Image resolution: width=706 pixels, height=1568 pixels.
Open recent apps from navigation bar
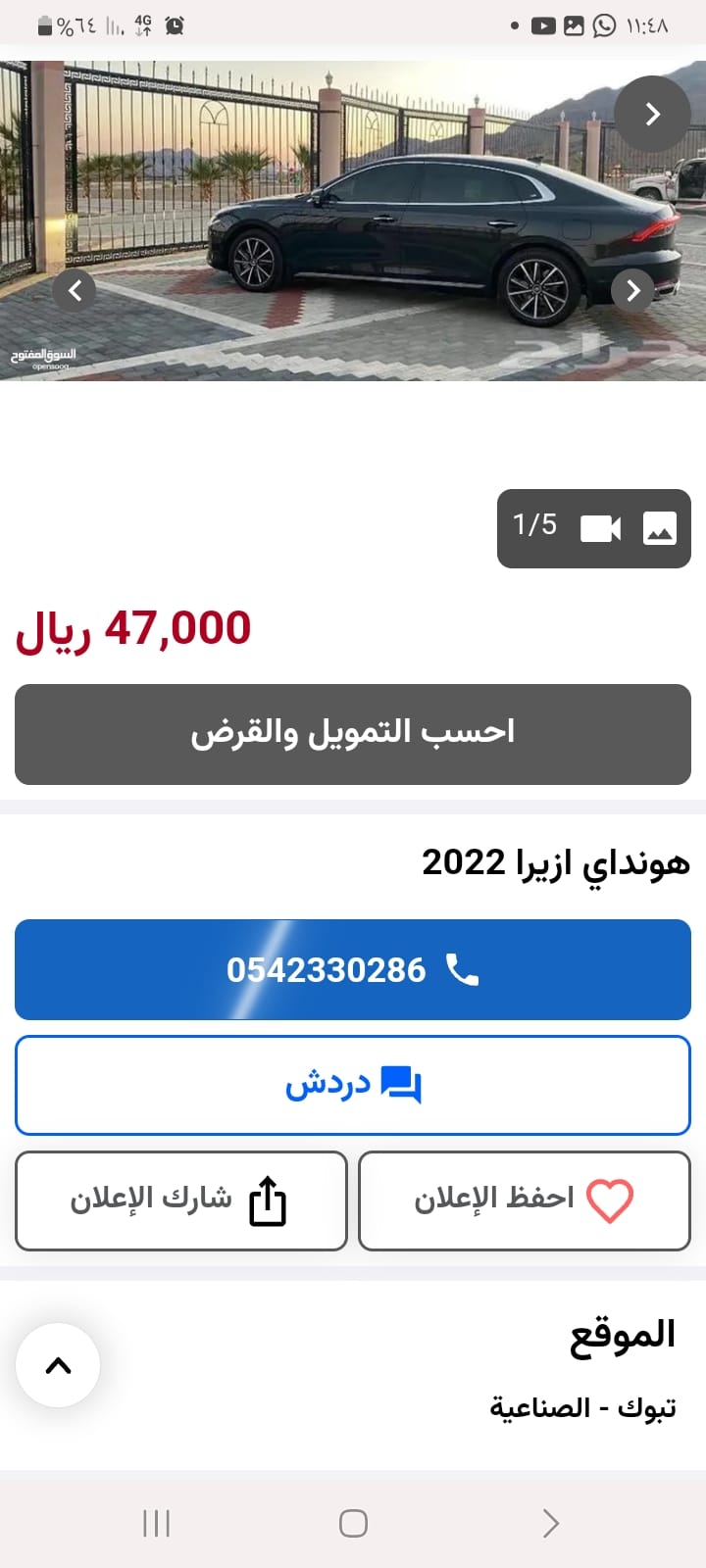[156, 1523]
